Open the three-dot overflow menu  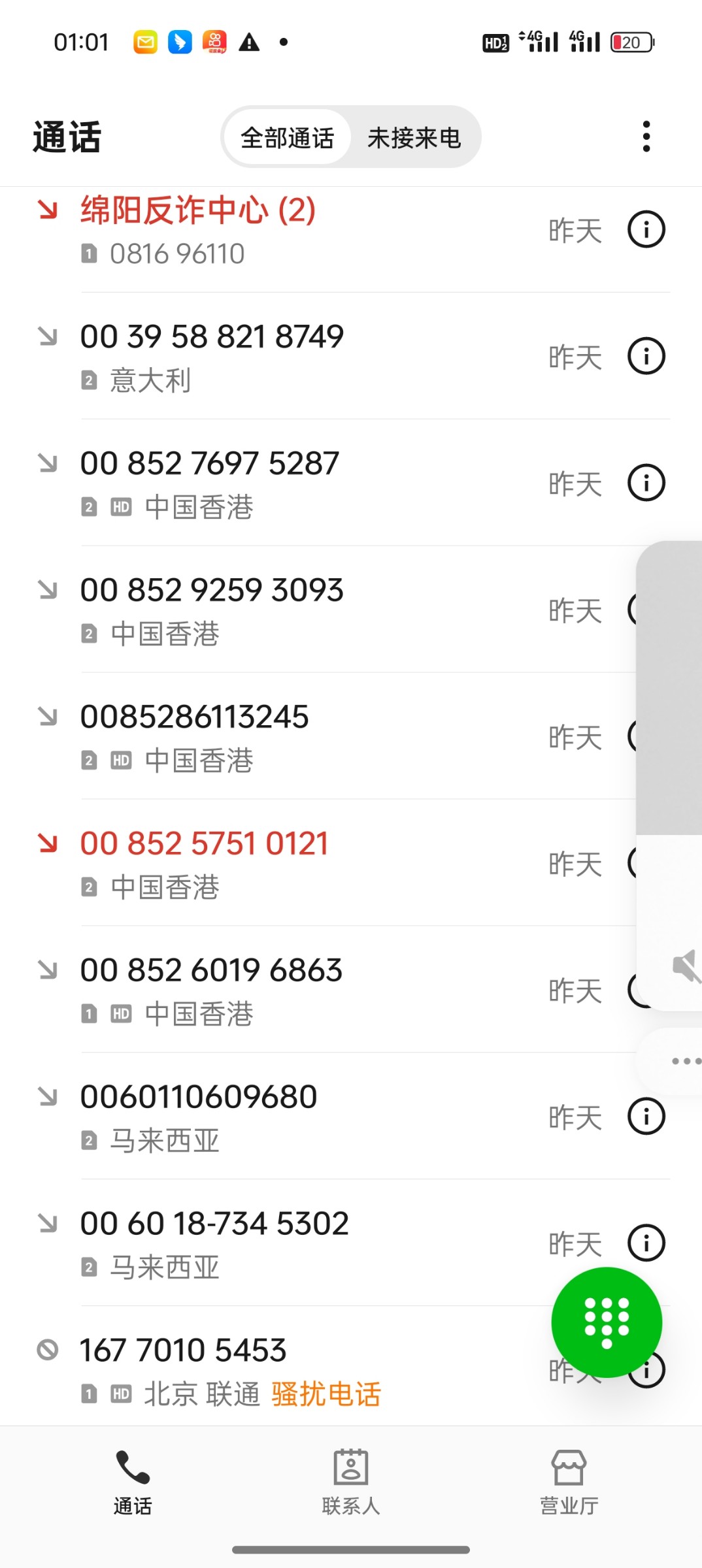click(646, 137)
